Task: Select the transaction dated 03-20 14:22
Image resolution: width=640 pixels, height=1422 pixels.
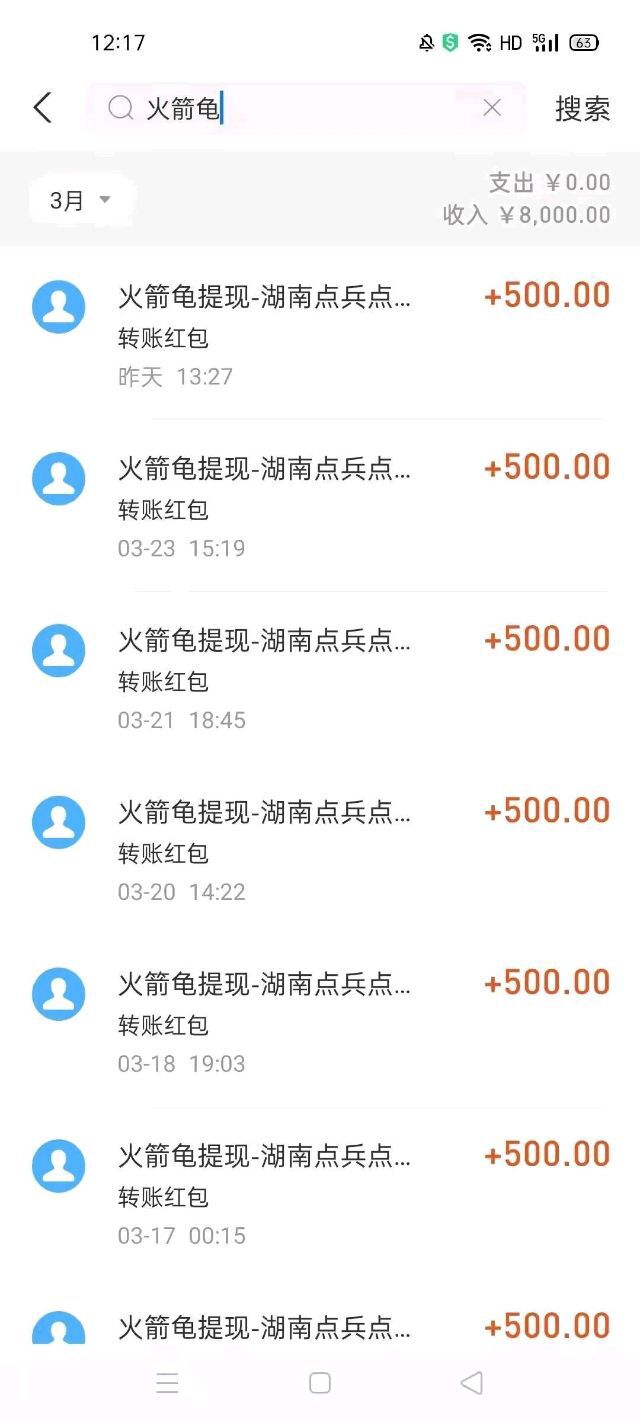Action: [320, 850]
